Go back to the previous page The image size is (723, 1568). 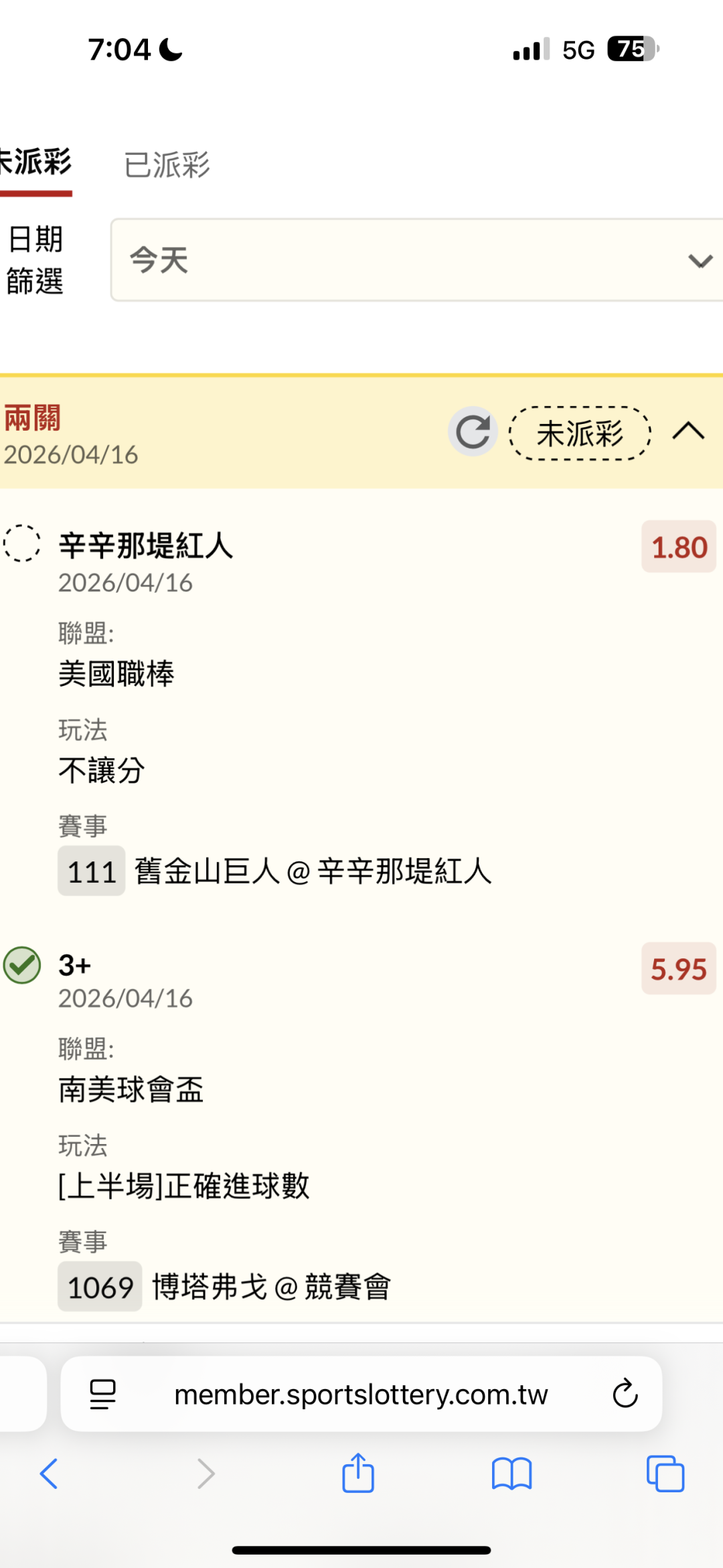tap(49, 1474)
